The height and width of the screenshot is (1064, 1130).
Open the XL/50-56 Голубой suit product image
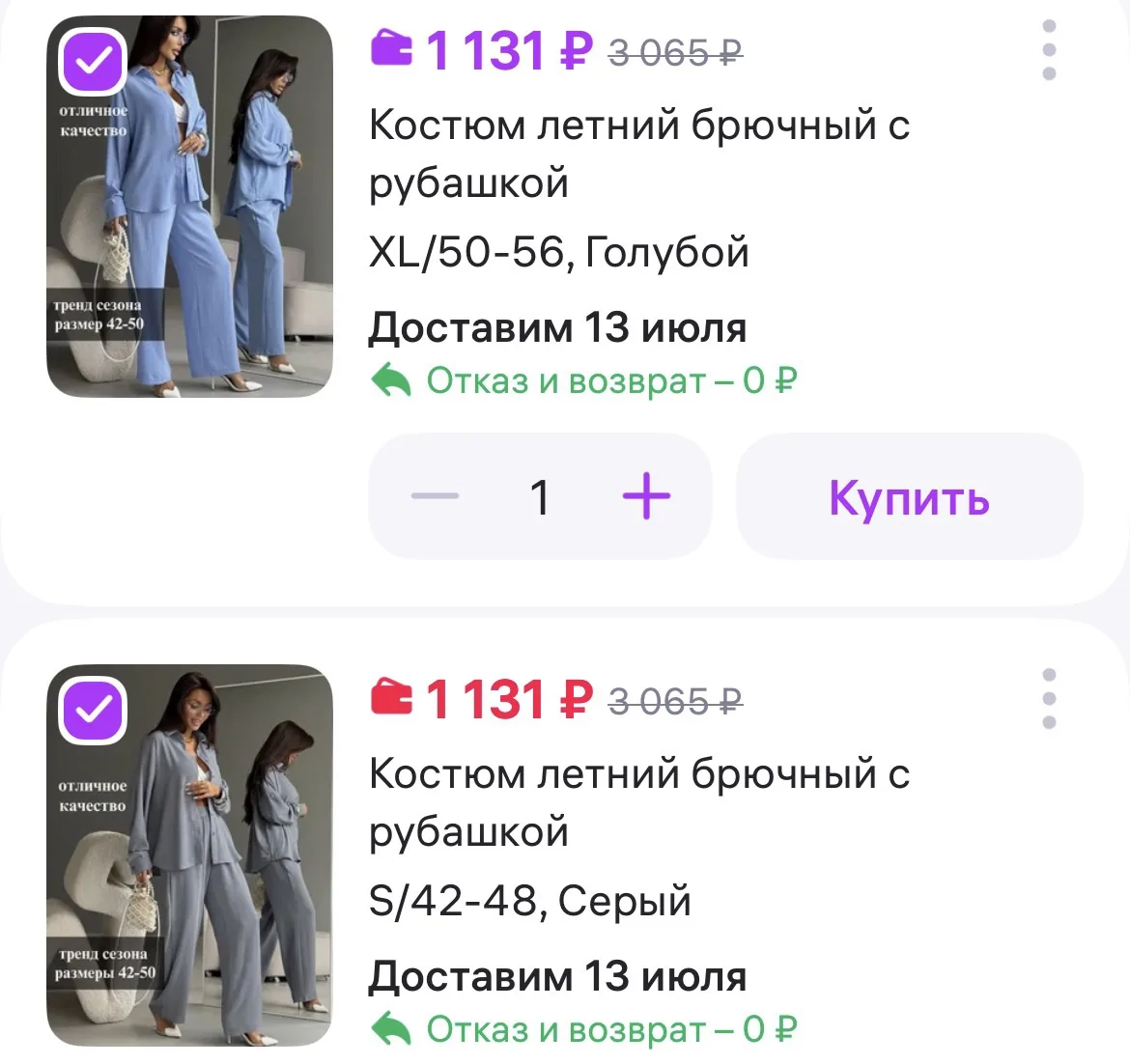(189, 207)
